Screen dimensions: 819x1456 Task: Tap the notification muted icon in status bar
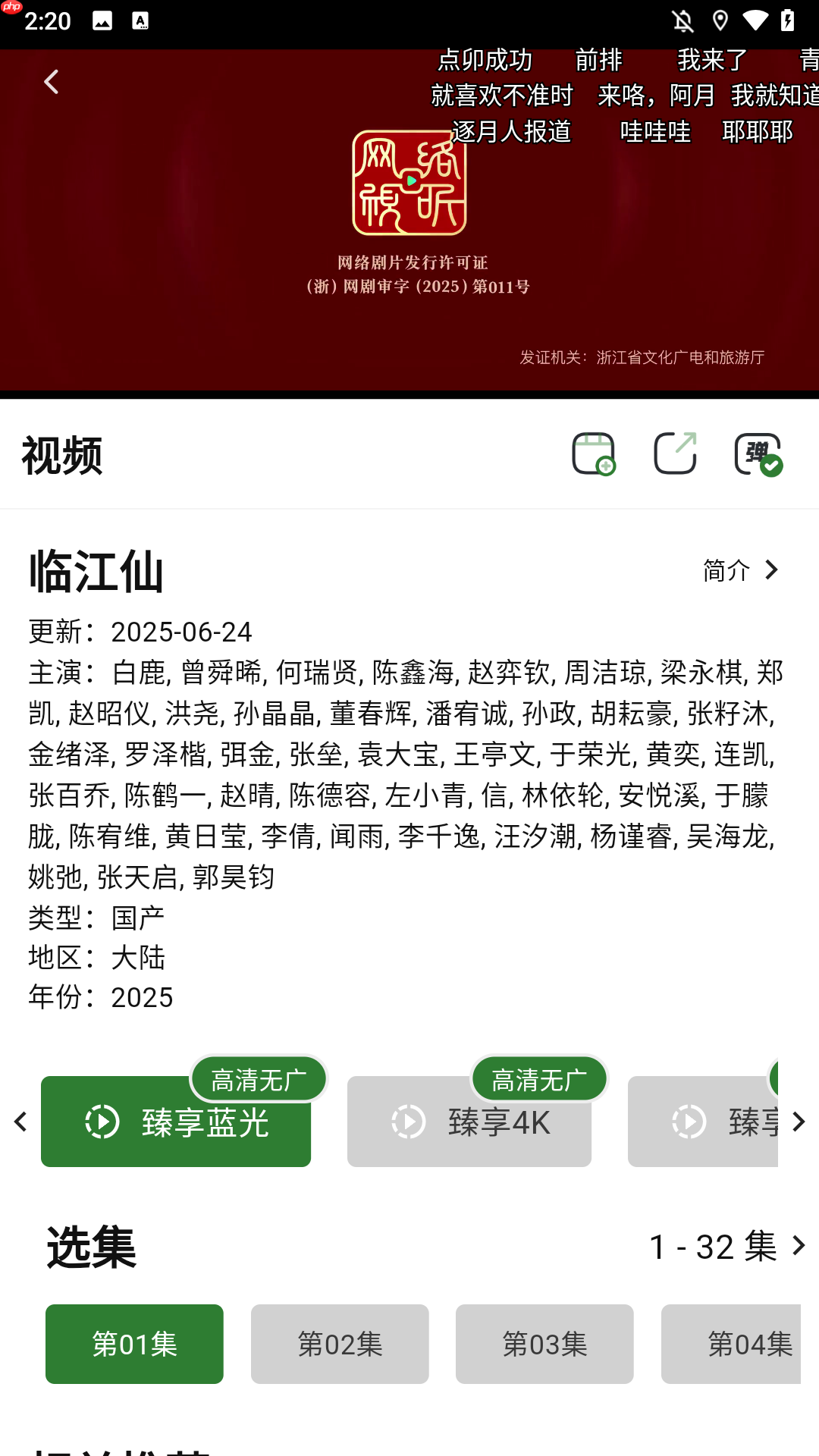click(x=682, y=20)
